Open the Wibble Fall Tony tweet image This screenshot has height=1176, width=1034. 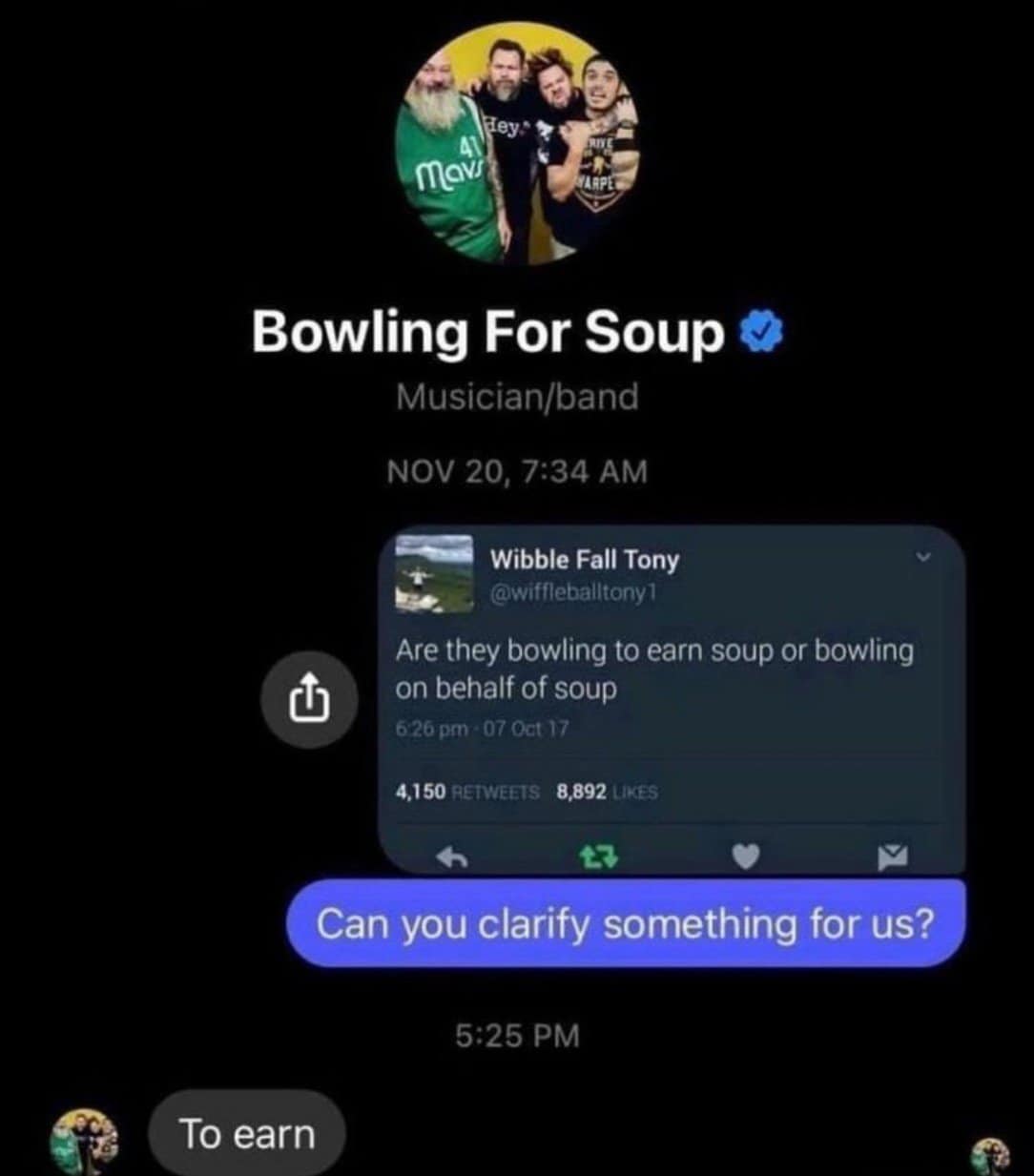tap(672, 699)
